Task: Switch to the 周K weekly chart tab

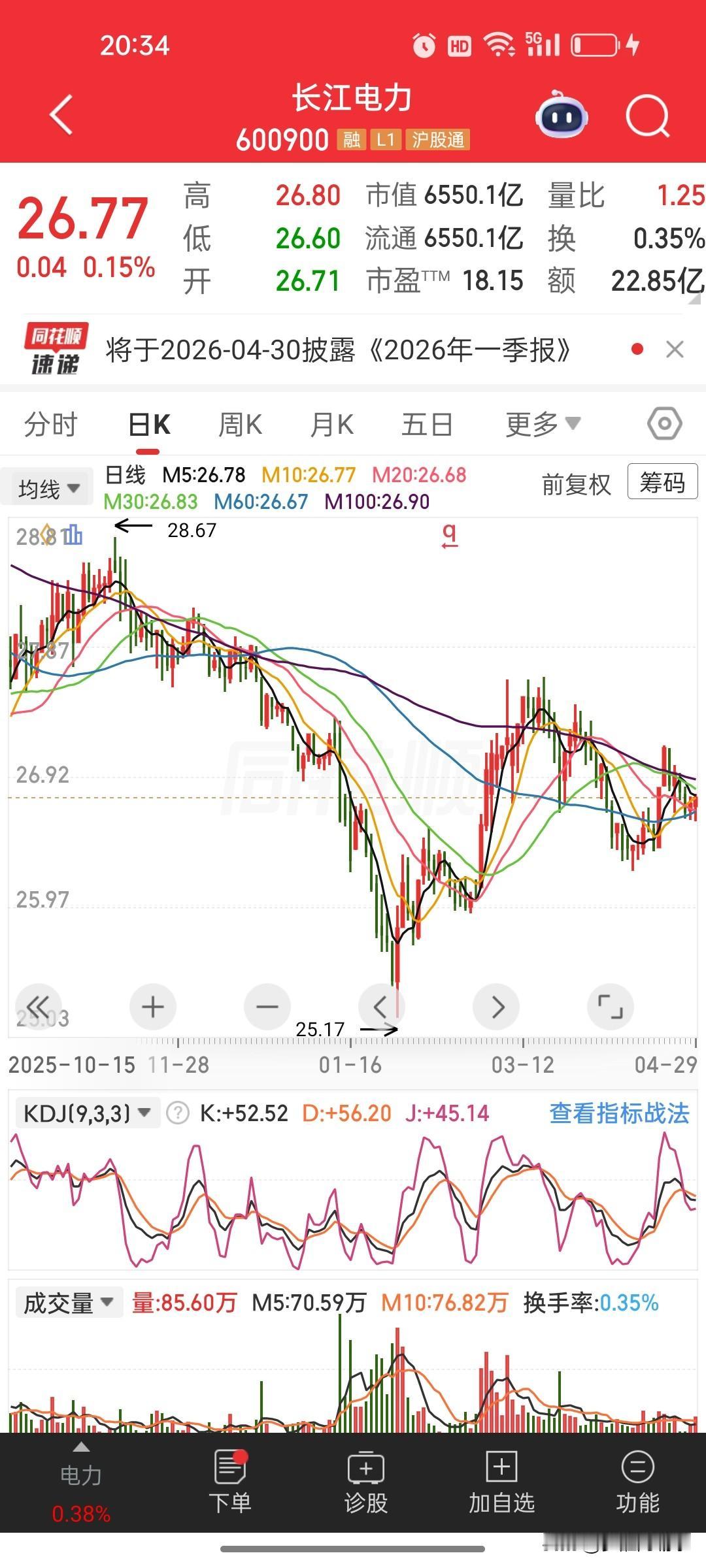Action: (x=240, y=423)
